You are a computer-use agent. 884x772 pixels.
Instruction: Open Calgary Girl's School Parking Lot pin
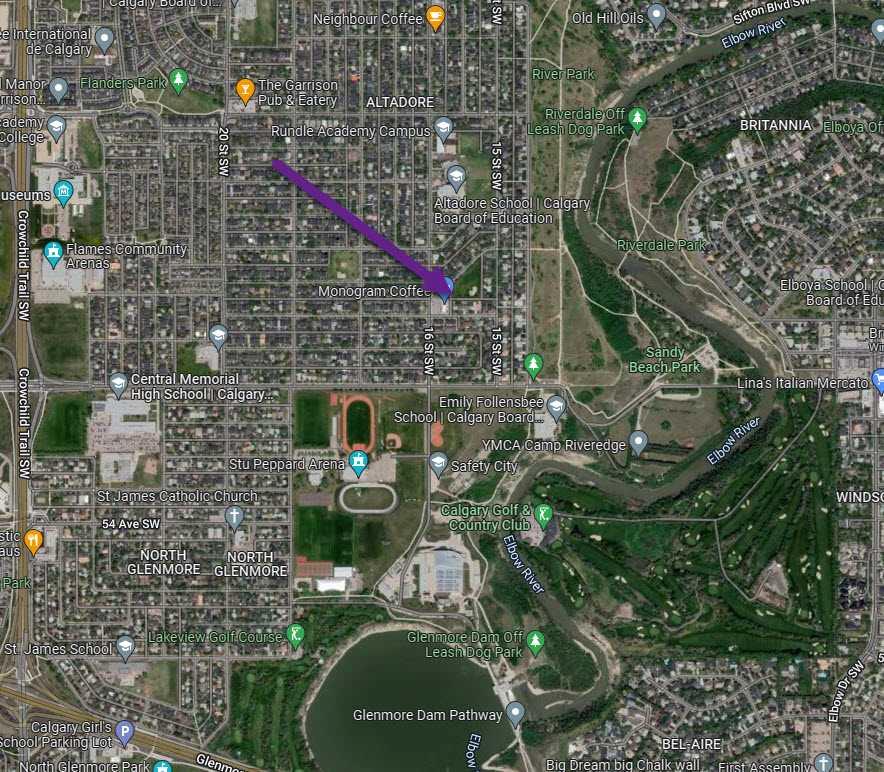125,733
